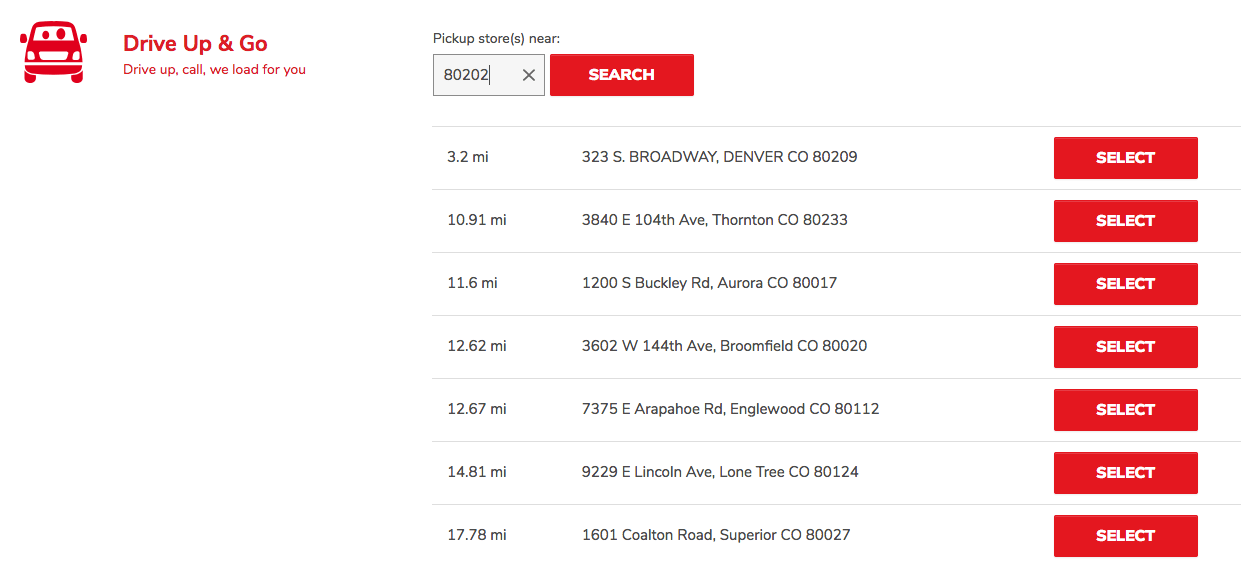Clear the zip code with the X icon

[x=529, y=75]
